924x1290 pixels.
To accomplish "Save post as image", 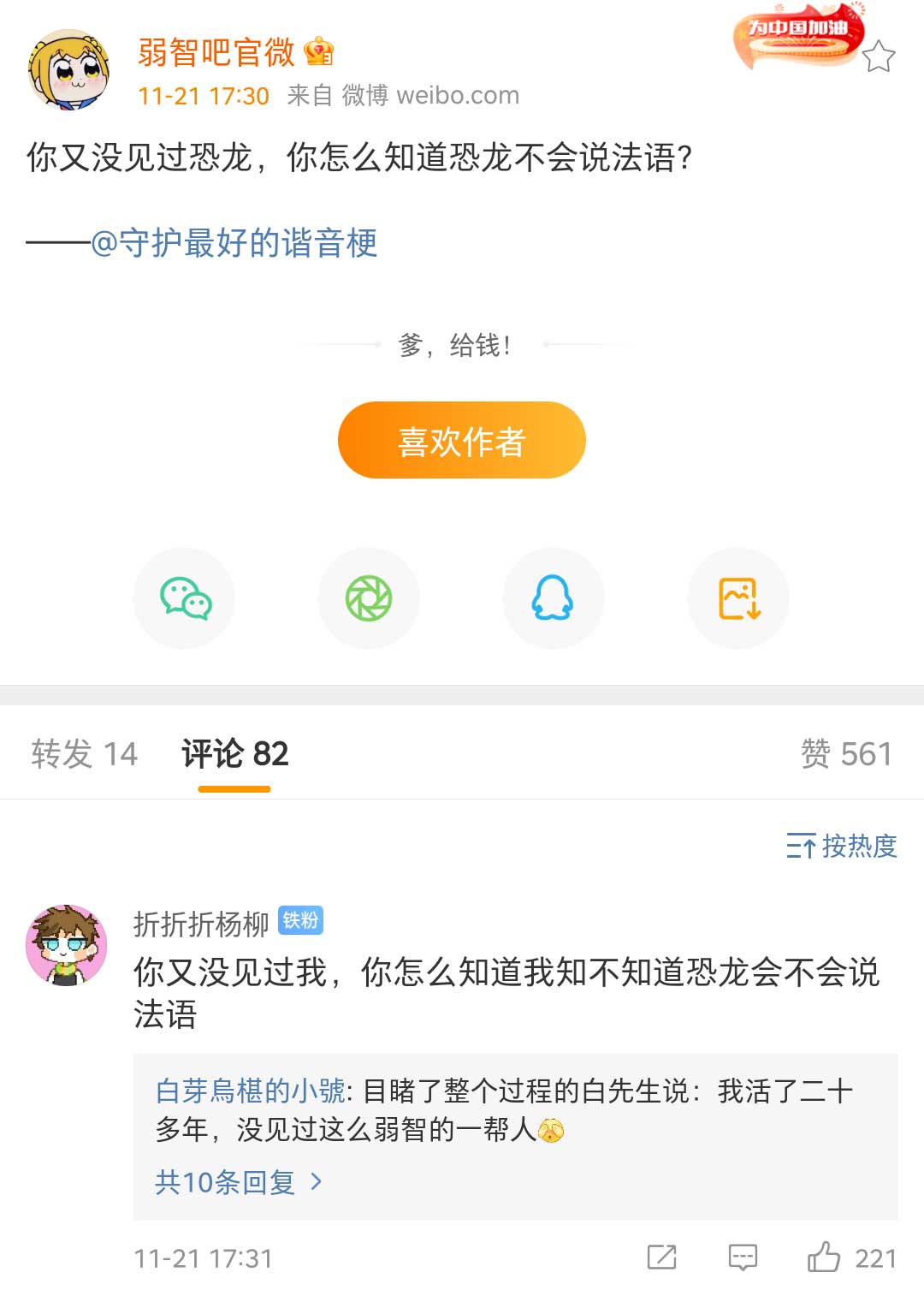I will [738, 597].
